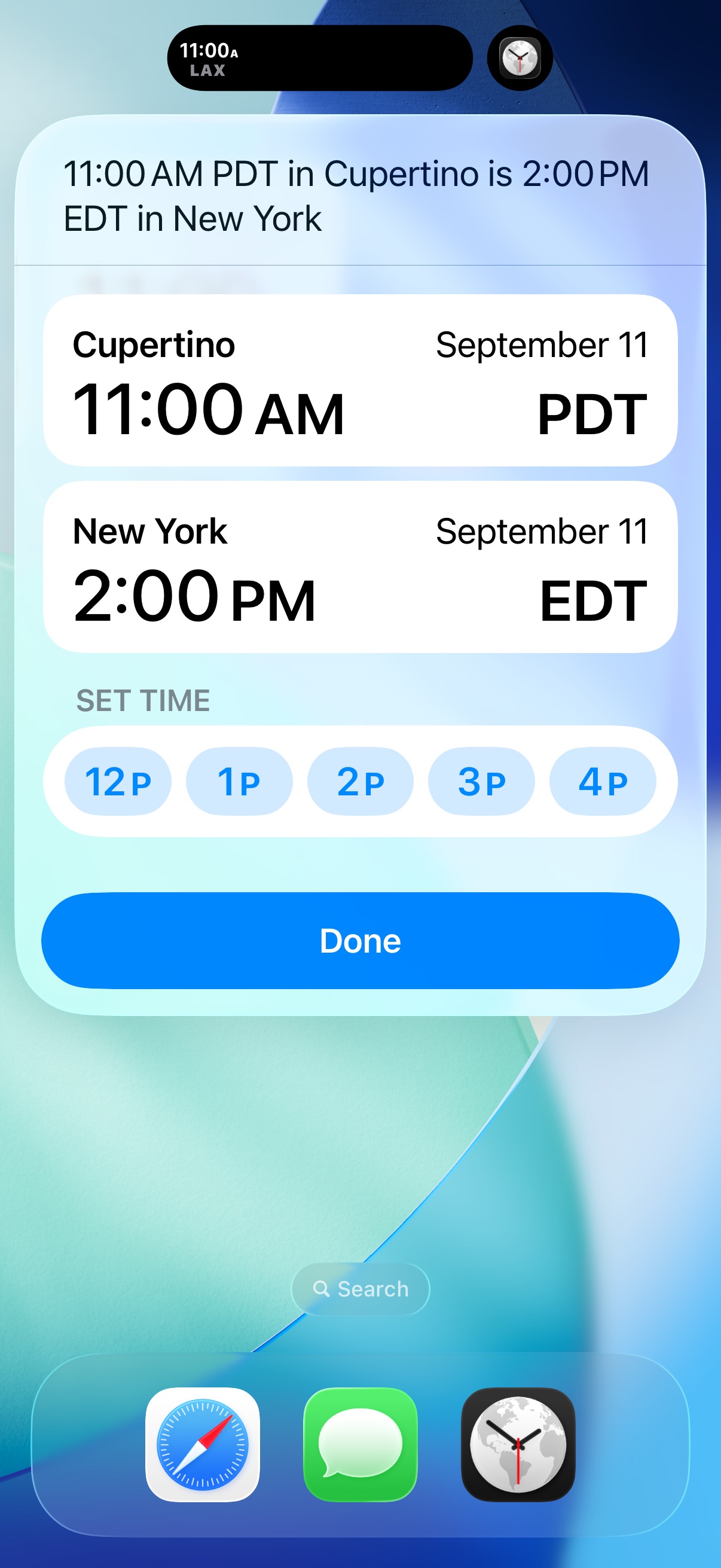Image resolution: width=721 pixels, height=1568 pixels.
Task: Open the home screen Search pill
Action: pos(360,1289)
